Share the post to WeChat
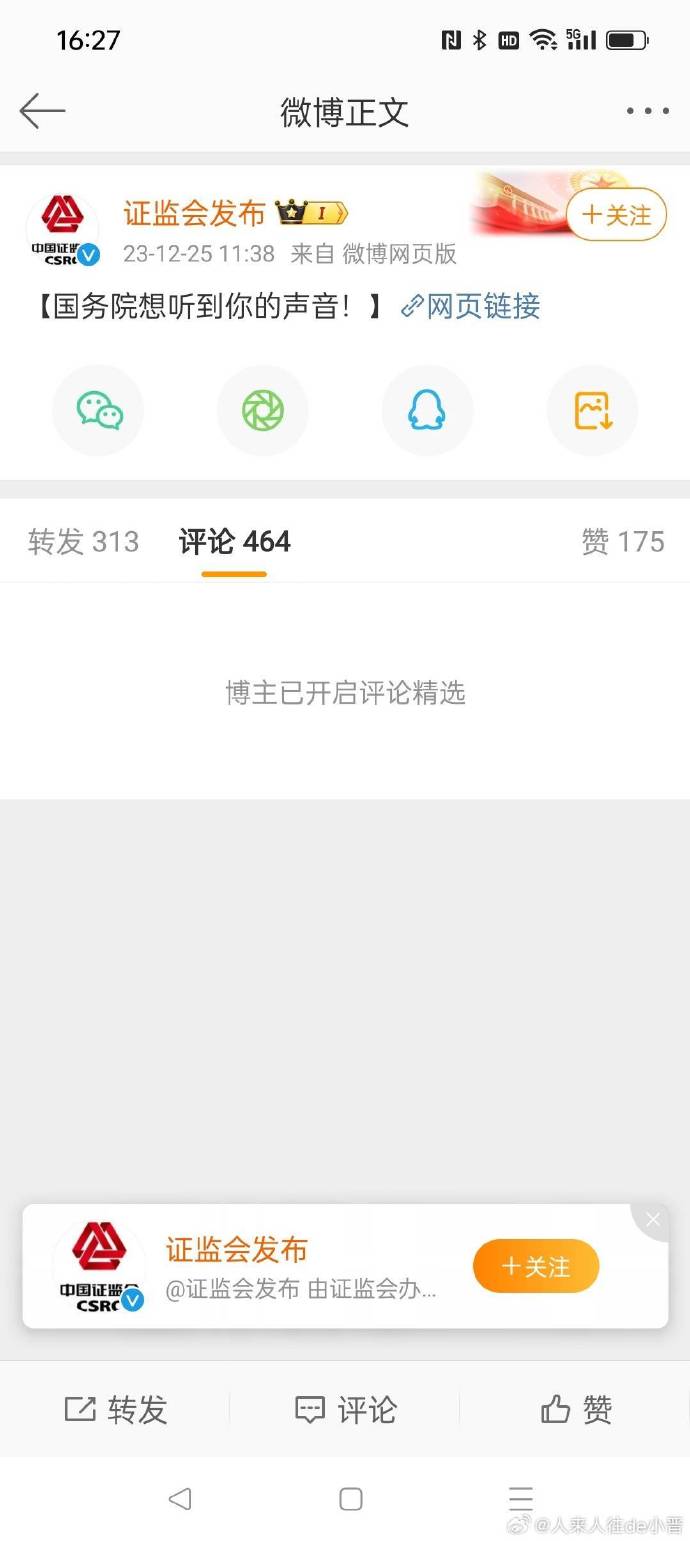 click(x=99, y=411)
